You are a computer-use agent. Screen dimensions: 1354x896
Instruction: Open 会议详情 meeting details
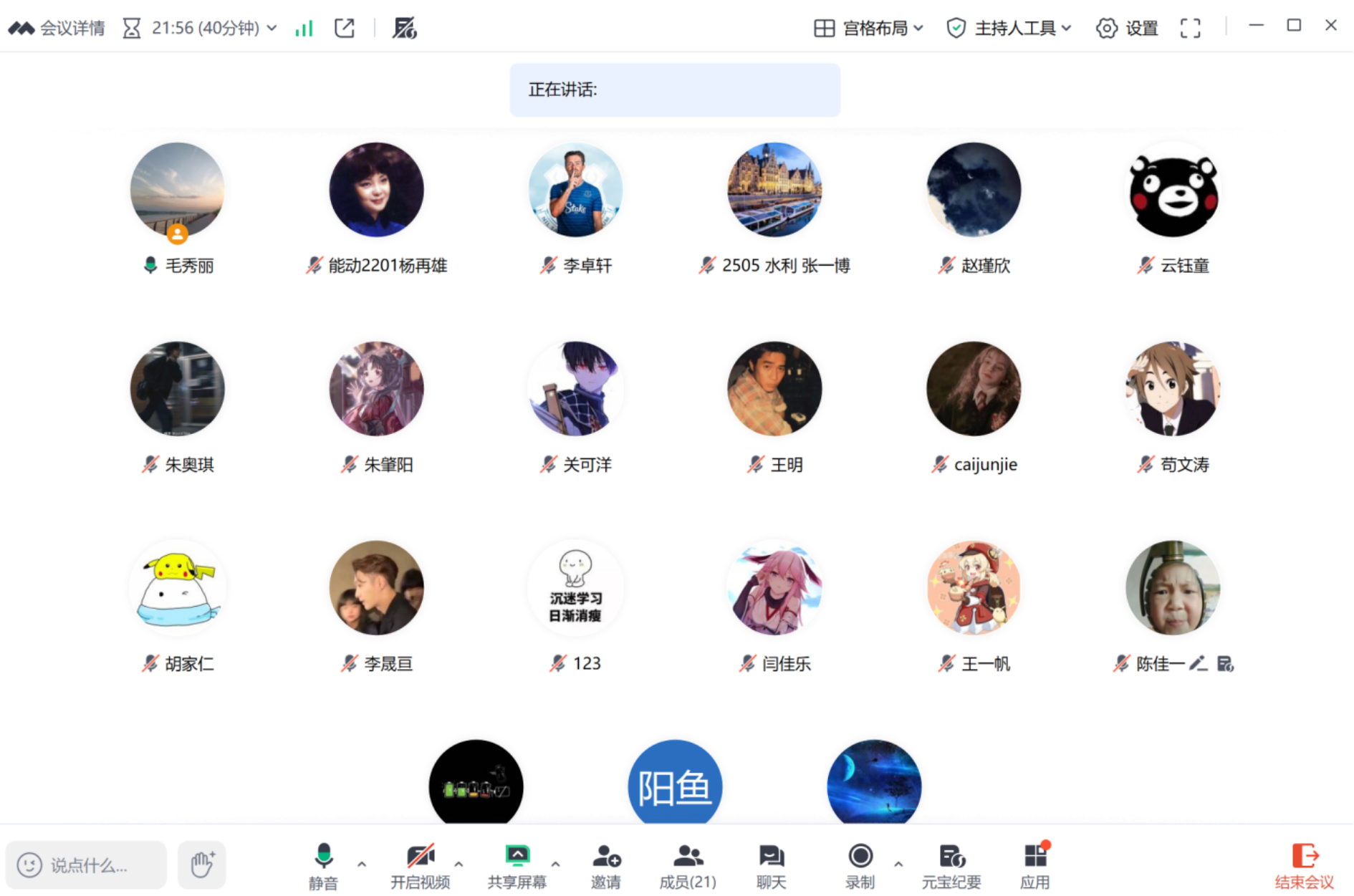point(57,28)
